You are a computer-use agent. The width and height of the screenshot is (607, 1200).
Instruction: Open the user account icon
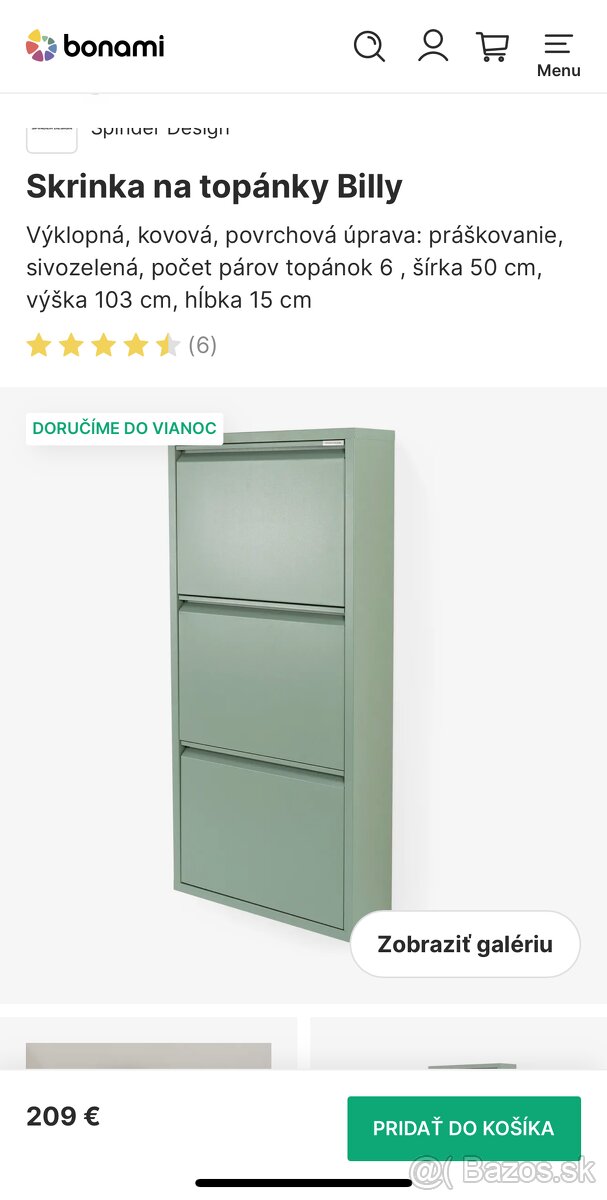point(432,46)
